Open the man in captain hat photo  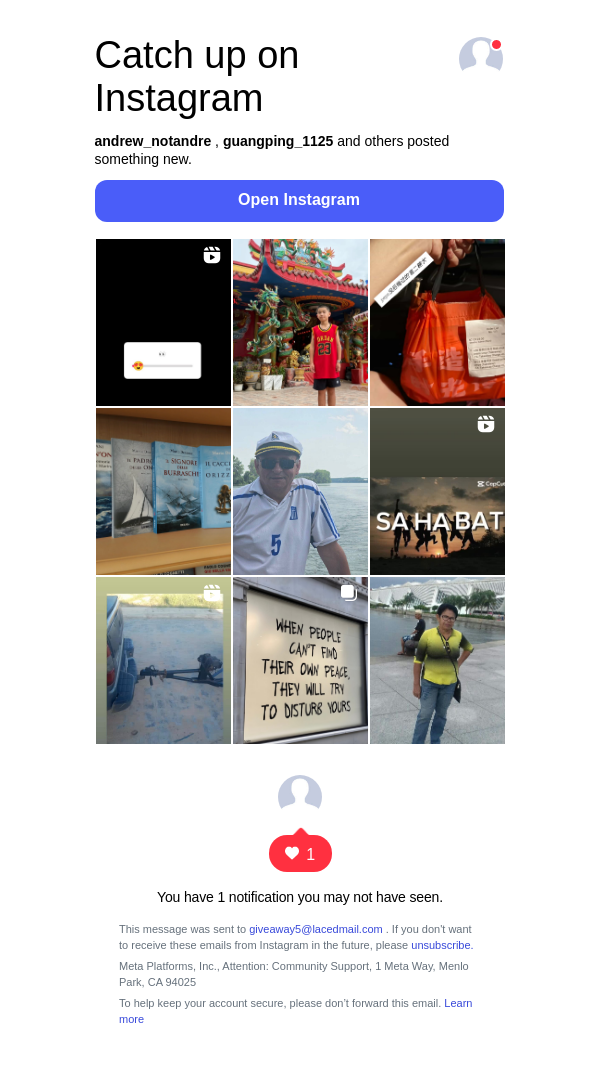tap(300, 491)
